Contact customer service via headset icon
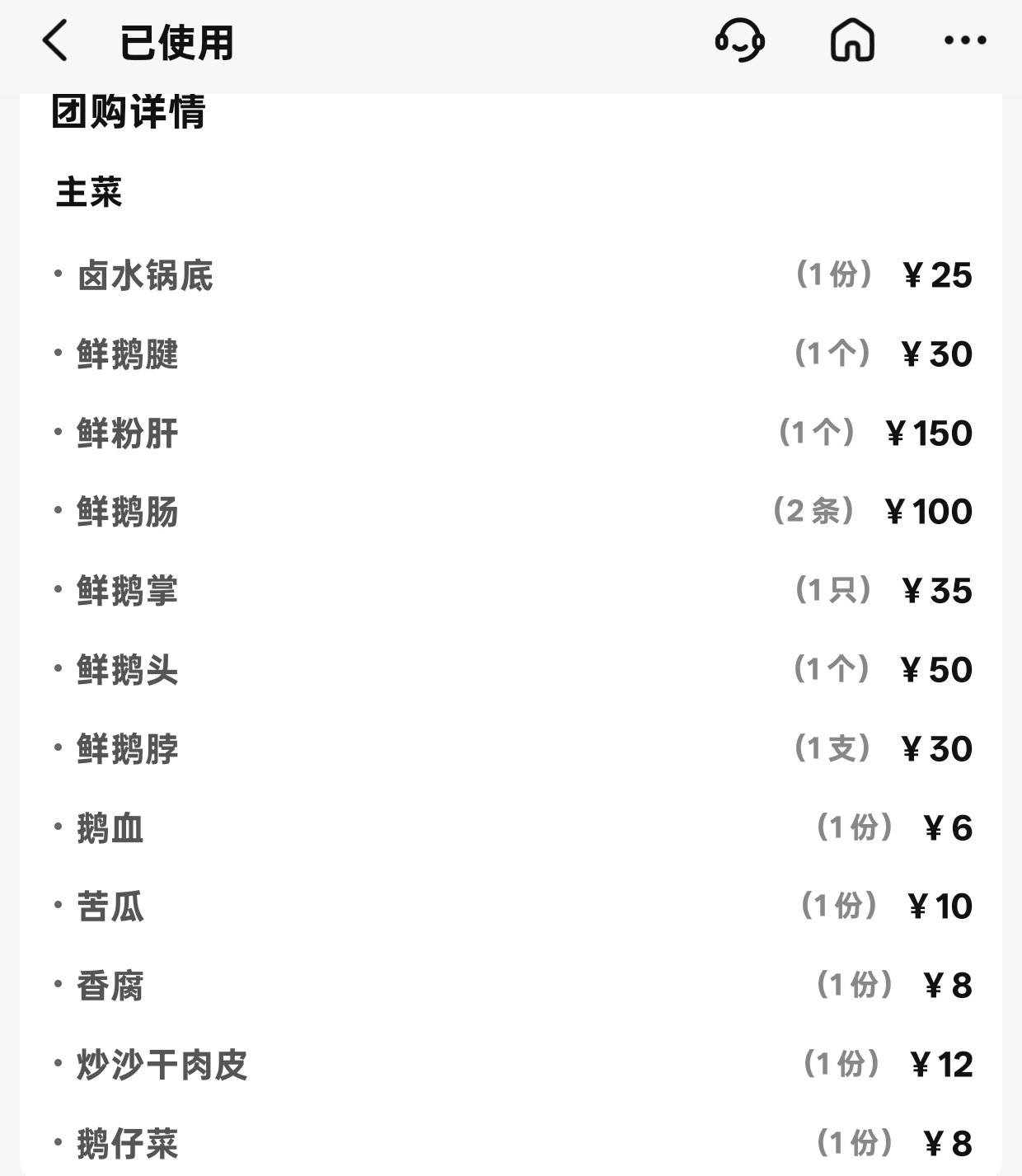Image resolution: width=1022 pixels, height=1176 pixels. (x=739, y=40)
